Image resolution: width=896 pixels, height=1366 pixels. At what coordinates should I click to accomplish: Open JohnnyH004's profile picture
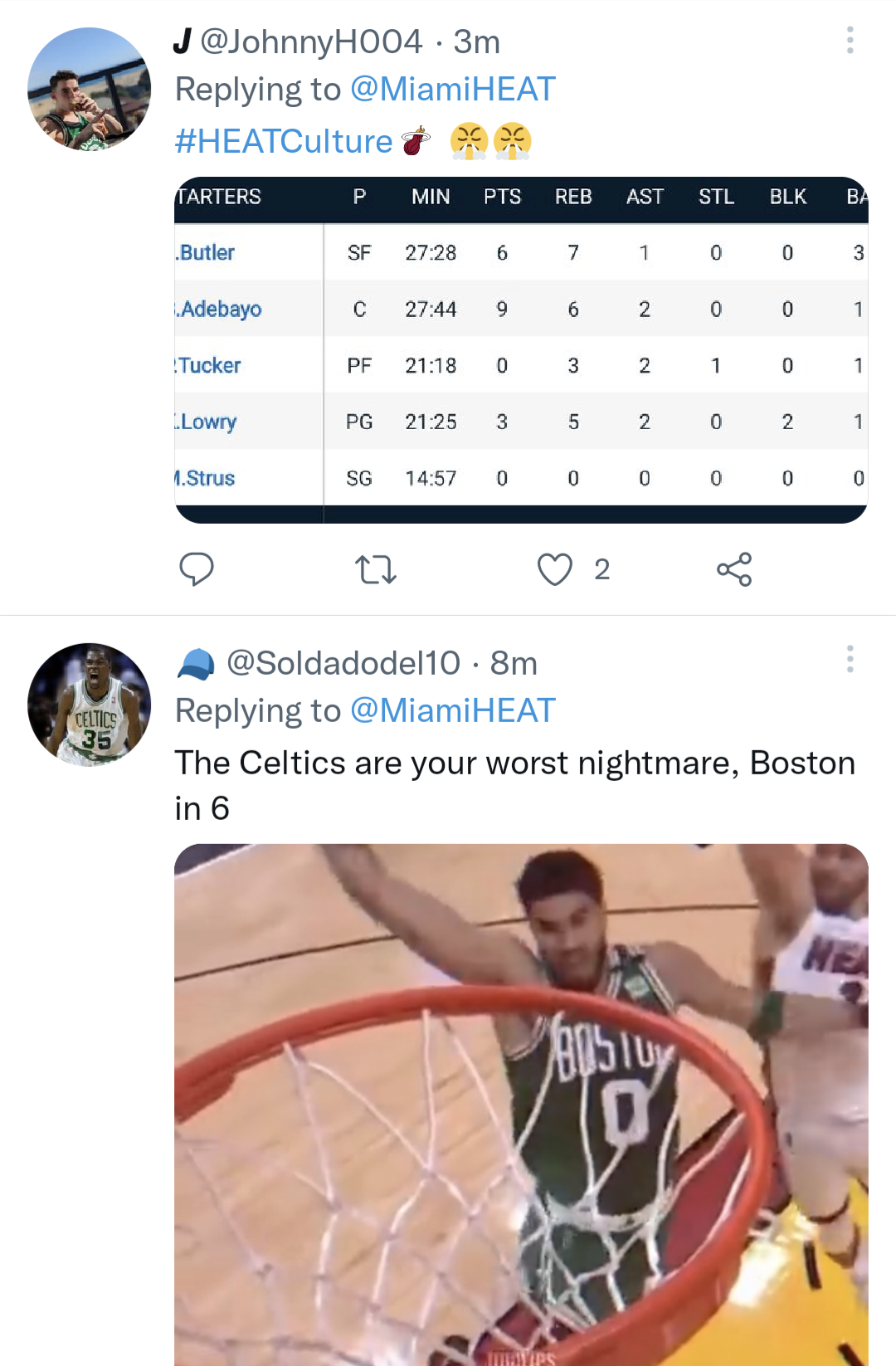90,90
